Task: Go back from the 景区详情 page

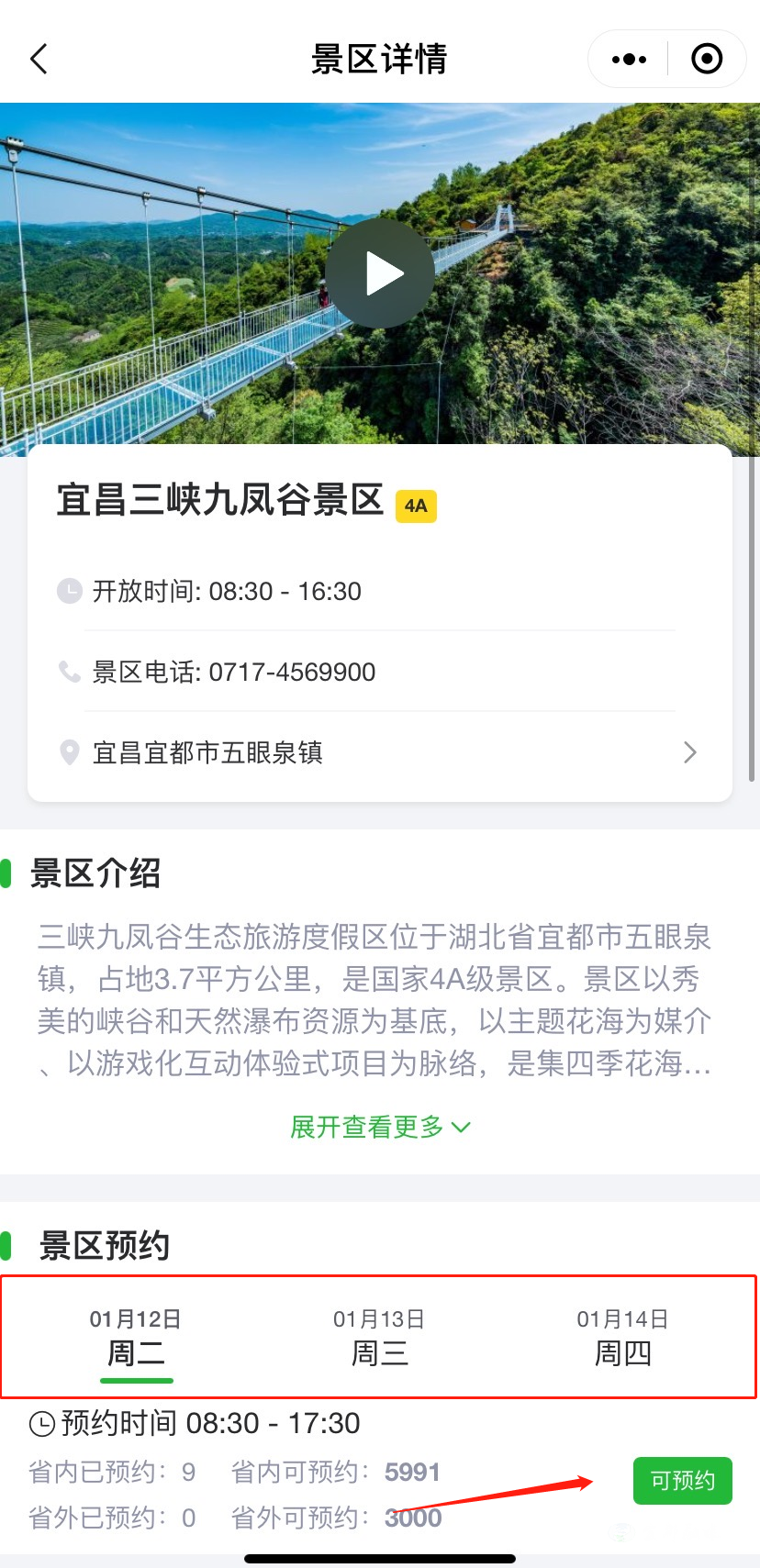Action: pyautogui.click(x=39, y=59)
